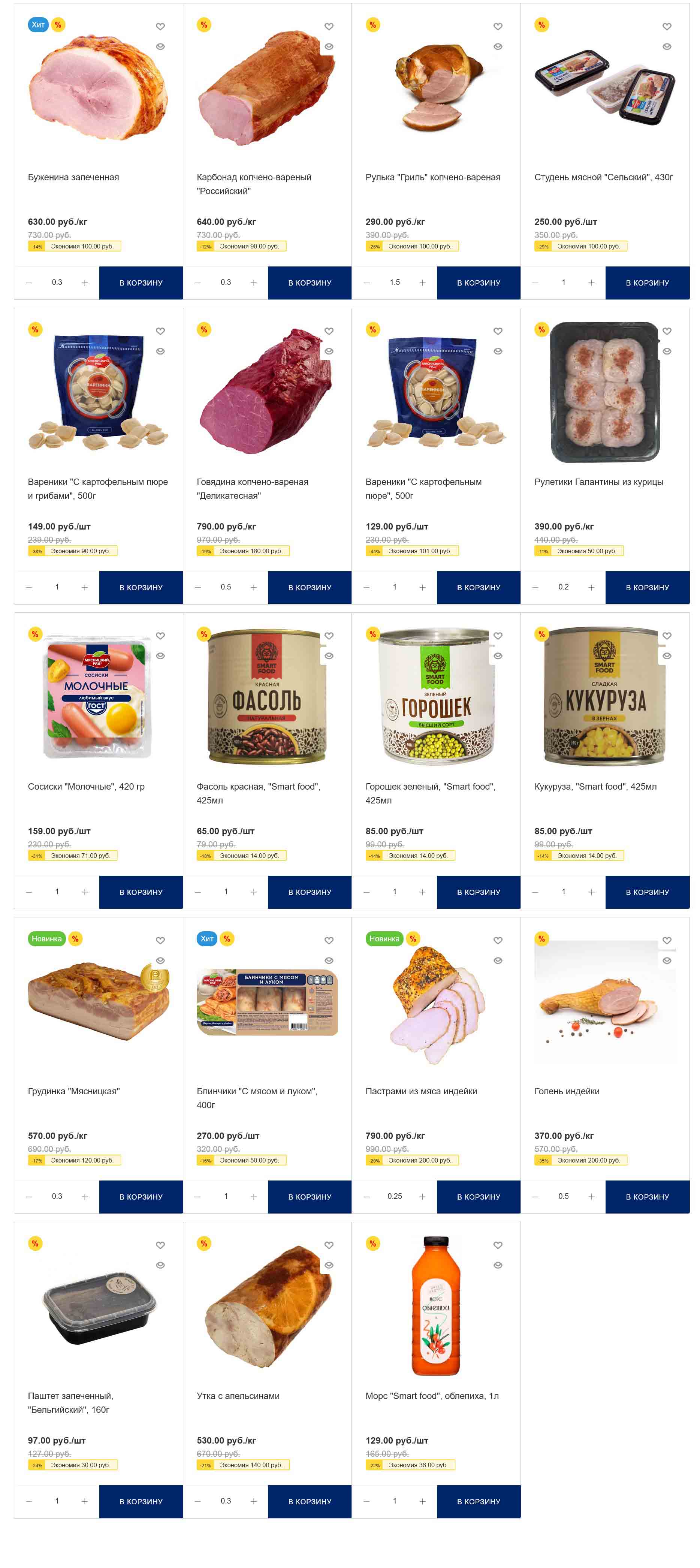
Task: Quick view Кукуруза "Smart food" 425мл
Action: (x=667, y=655)
